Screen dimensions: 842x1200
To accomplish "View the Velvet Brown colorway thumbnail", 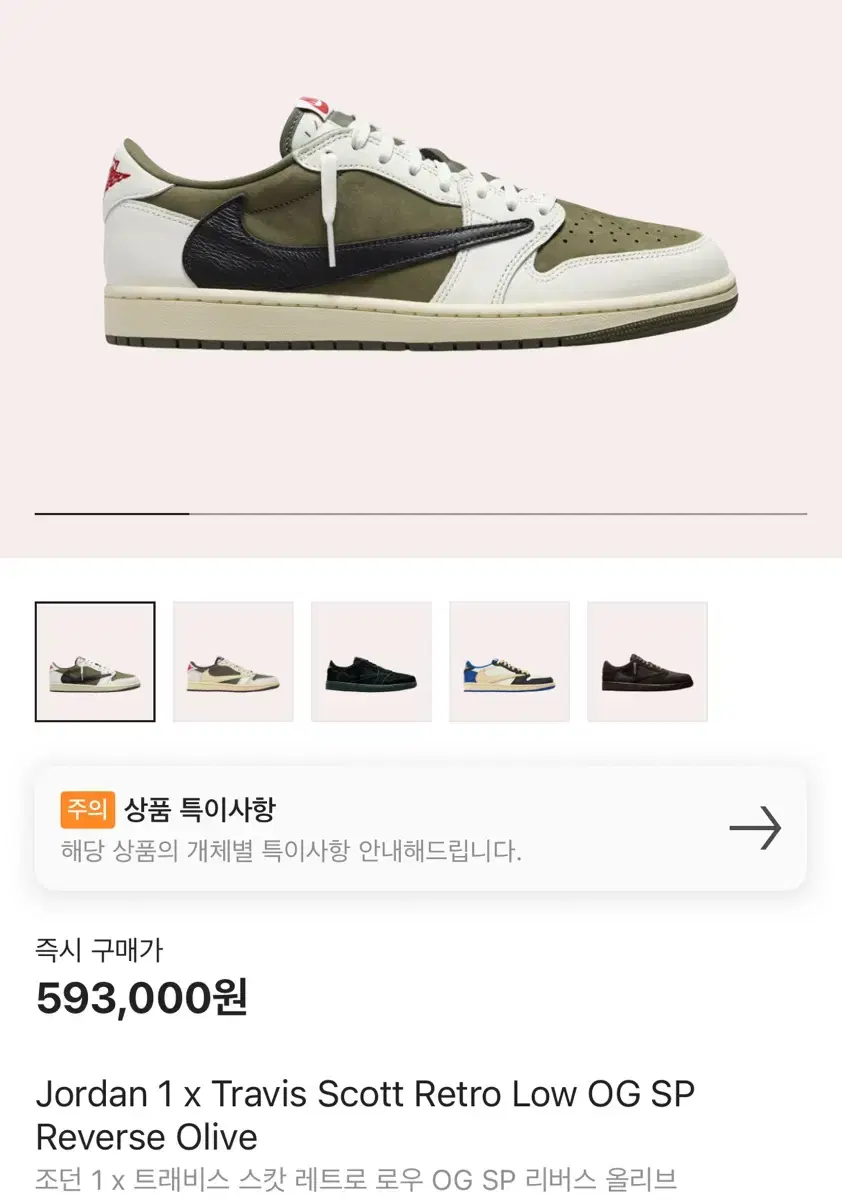I will [647, 661].
